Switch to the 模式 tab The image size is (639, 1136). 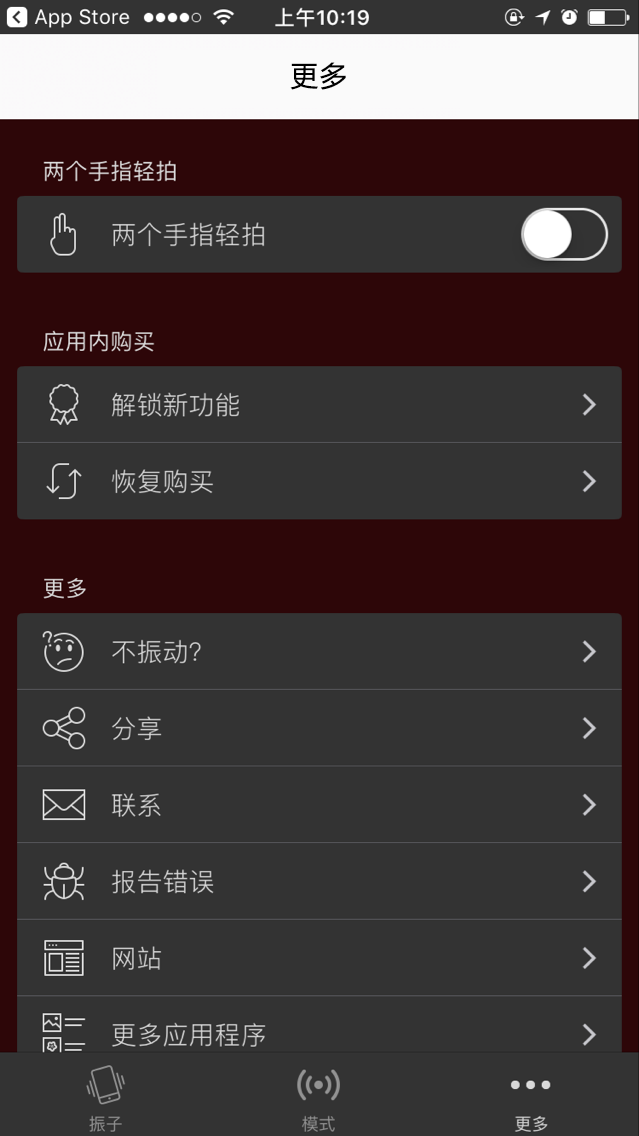(x=319, y=1095)
